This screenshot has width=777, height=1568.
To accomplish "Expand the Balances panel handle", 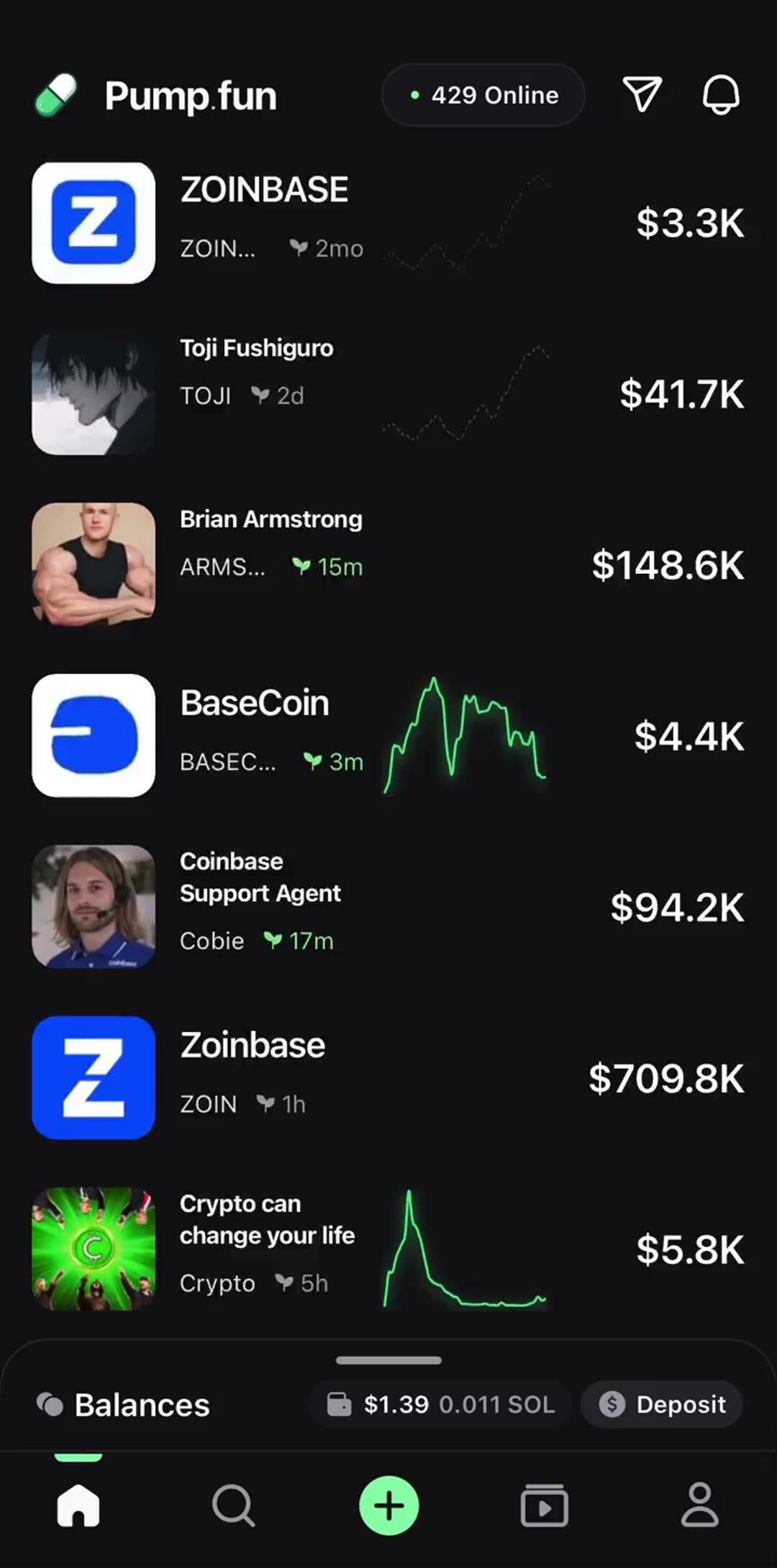I will coord(388,1360).
